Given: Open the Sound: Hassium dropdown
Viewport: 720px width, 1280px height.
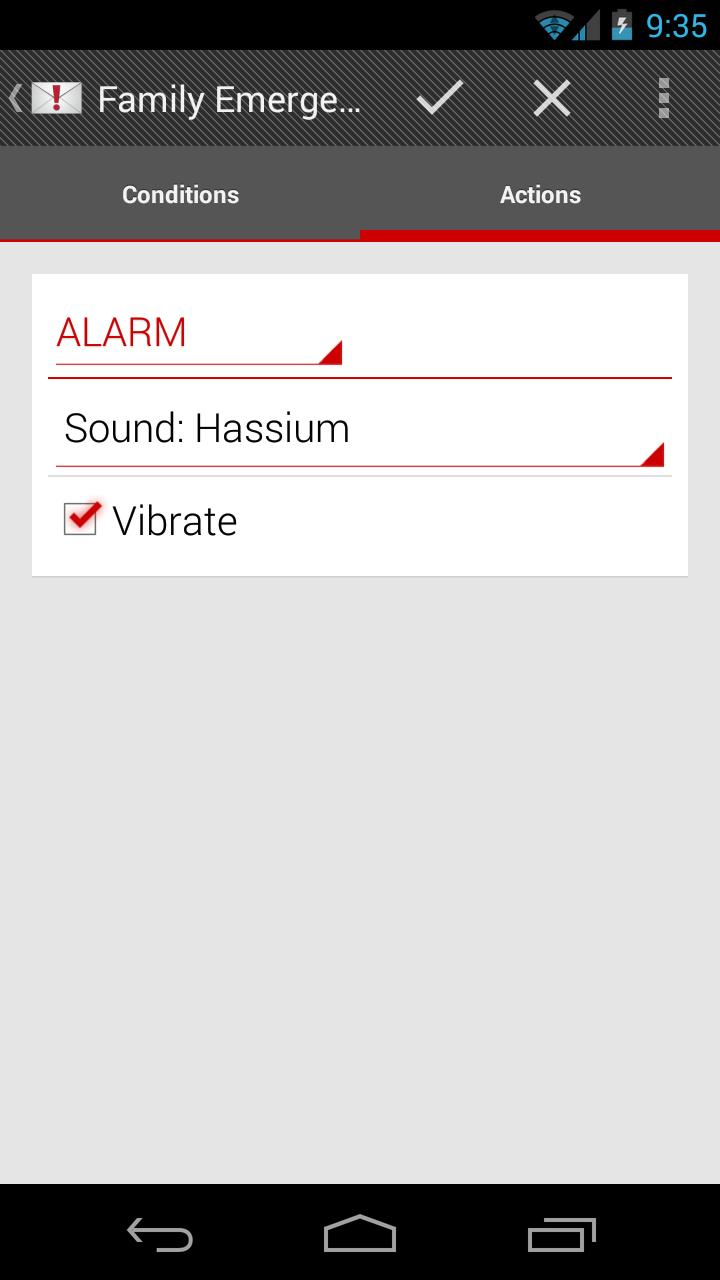Looking at the screenshot, I should (x=360, y=428).
